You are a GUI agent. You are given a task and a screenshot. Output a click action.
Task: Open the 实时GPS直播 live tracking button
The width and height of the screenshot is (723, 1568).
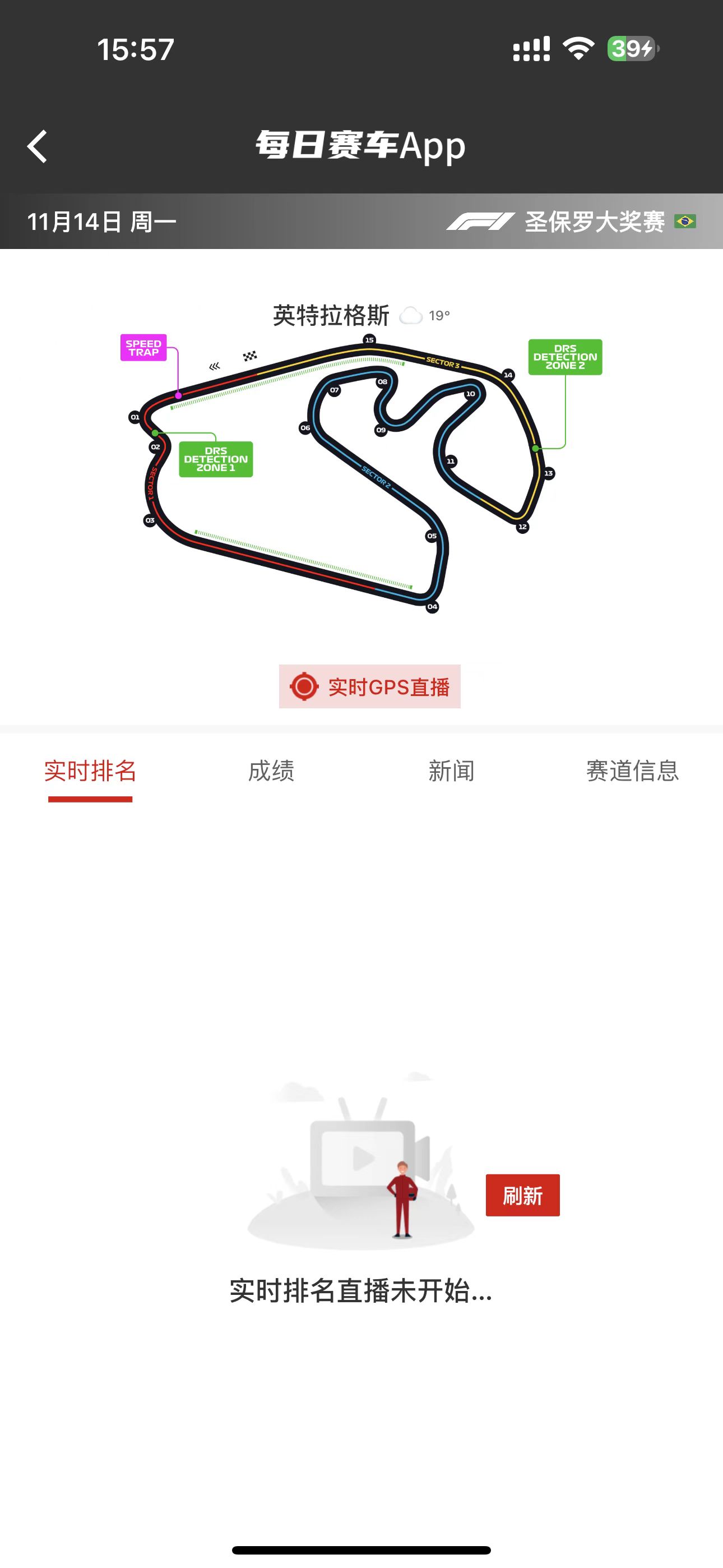[369, 686]
